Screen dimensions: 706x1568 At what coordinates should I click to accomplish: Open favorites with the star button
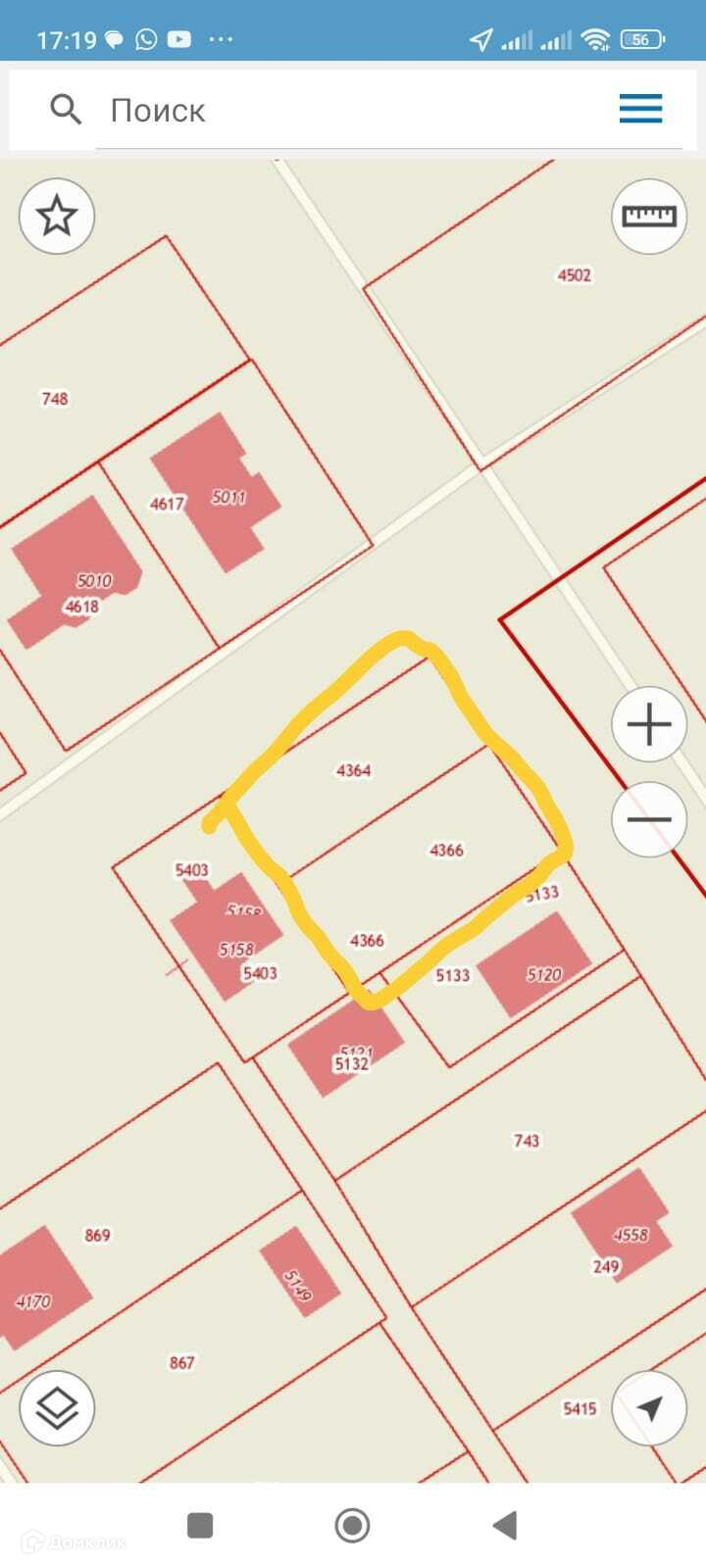pyautogui.click(x=57, y=217)
